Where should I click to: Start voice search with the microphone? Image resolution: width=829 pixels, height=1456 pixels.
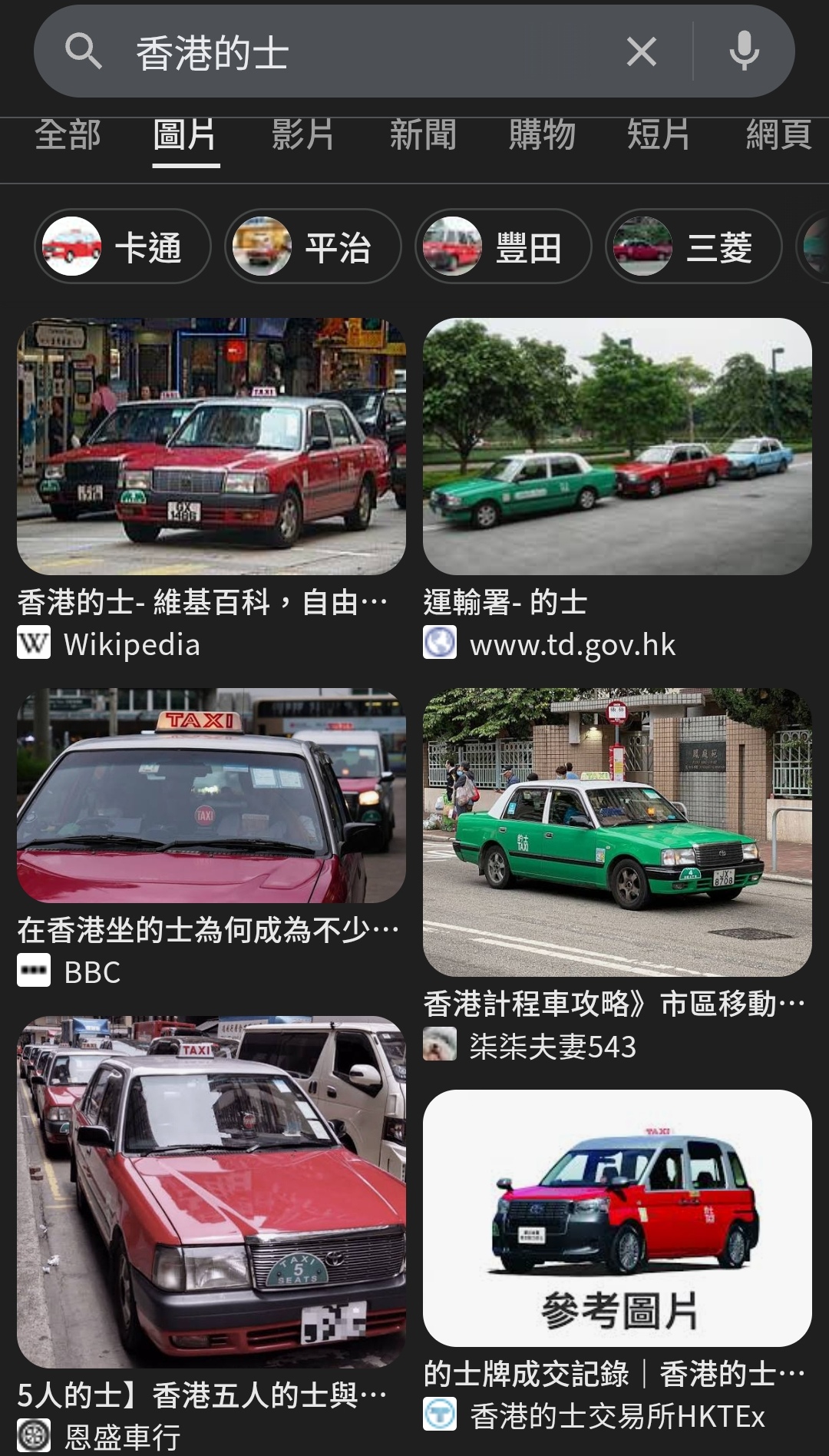(744, 52)
